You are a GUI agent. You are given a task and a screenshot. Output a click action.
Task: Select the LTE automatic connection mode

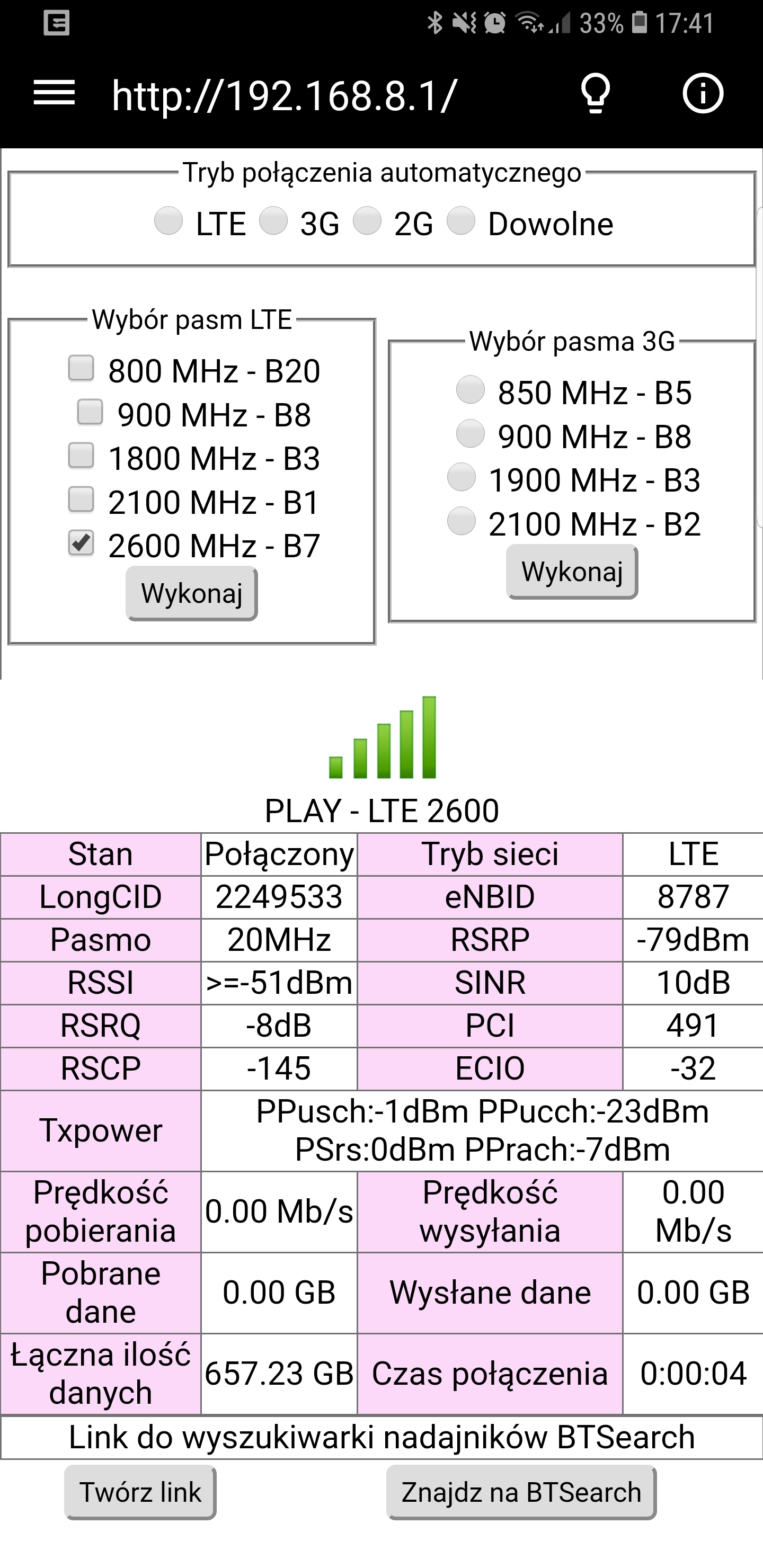[x=168, y=220]
